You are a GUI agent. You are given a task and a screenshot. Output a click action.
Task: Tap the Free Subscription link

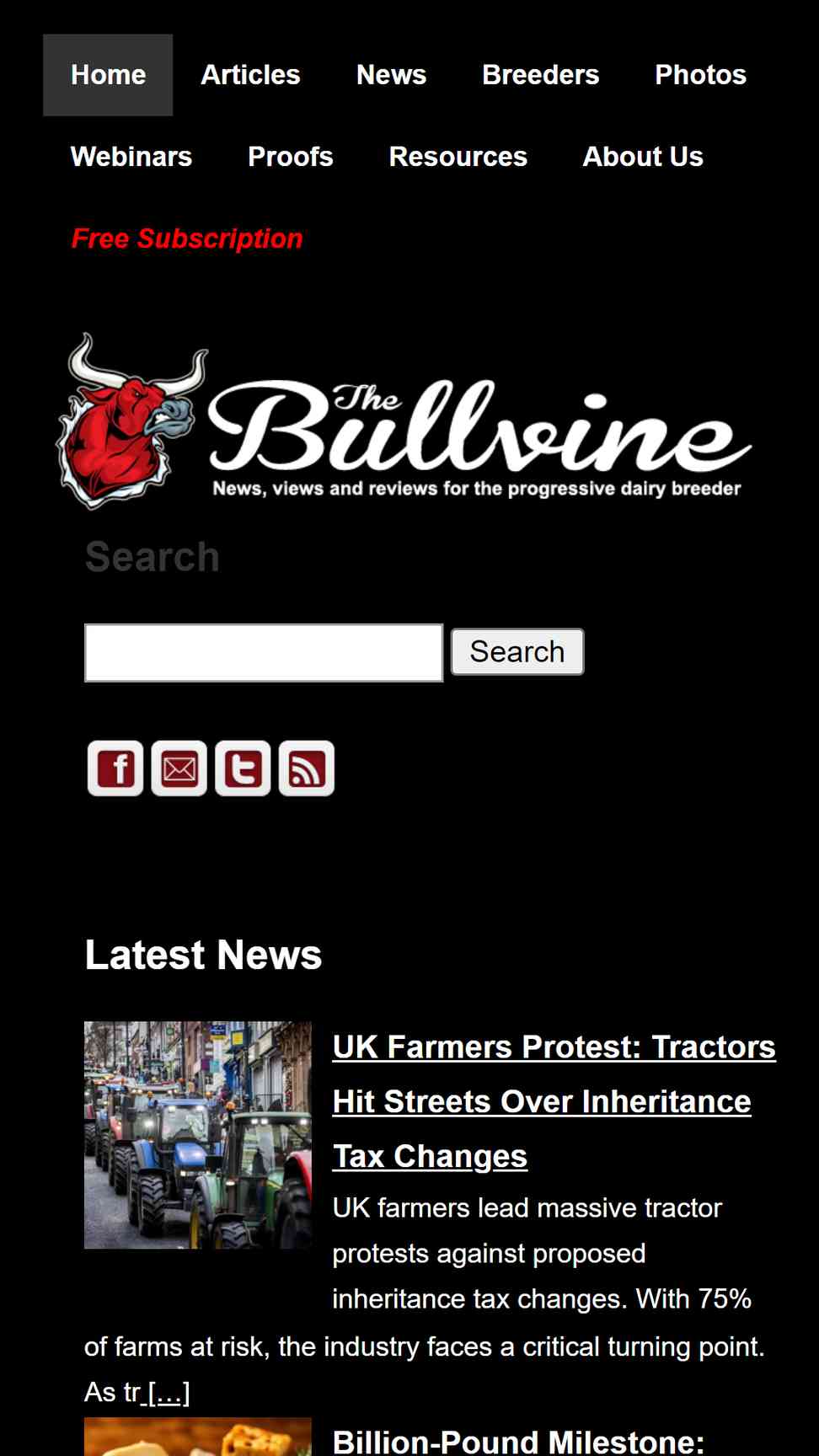click(x=187, y=238)
